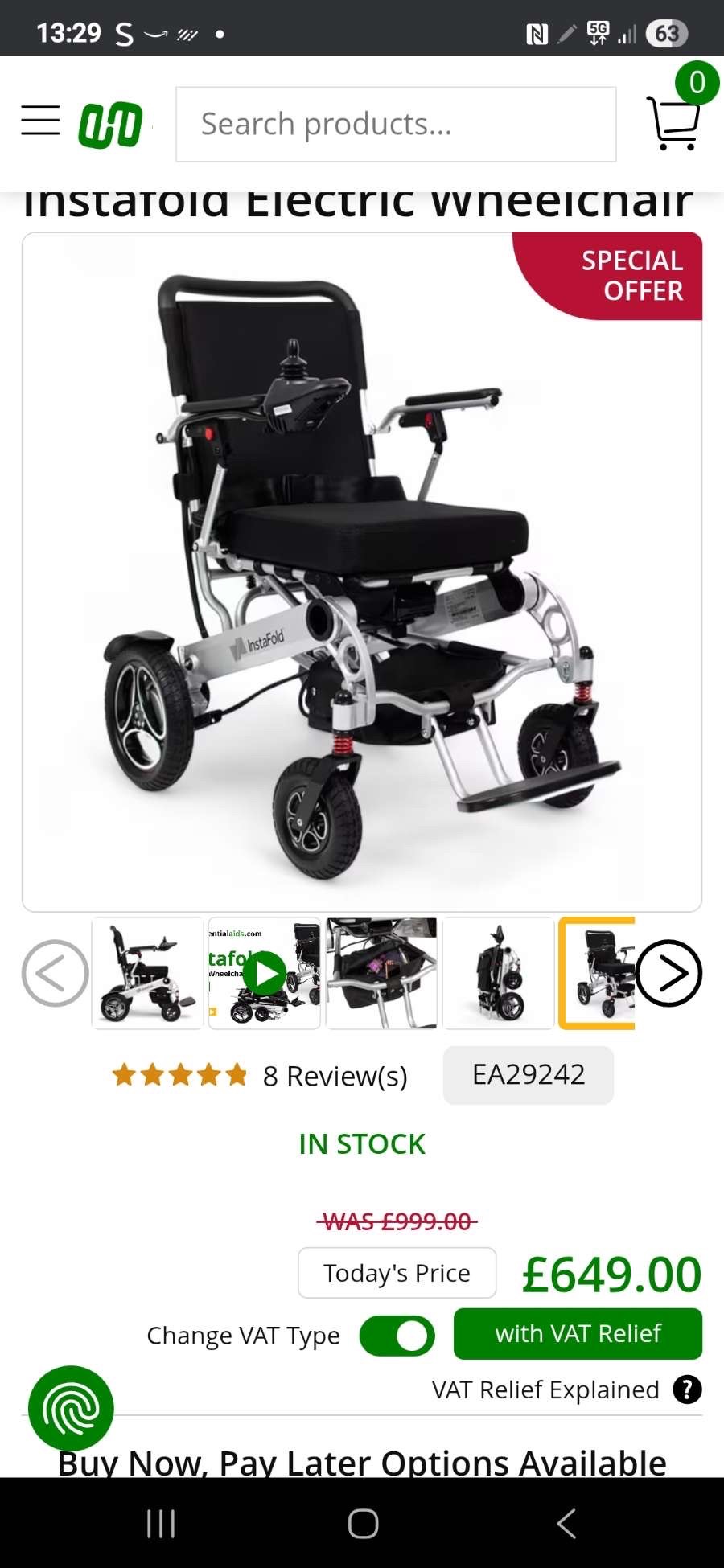The image size is (724, 1568).
Task: Toggle the Change VAT Type switch
Action: (x=397, y=1336)
